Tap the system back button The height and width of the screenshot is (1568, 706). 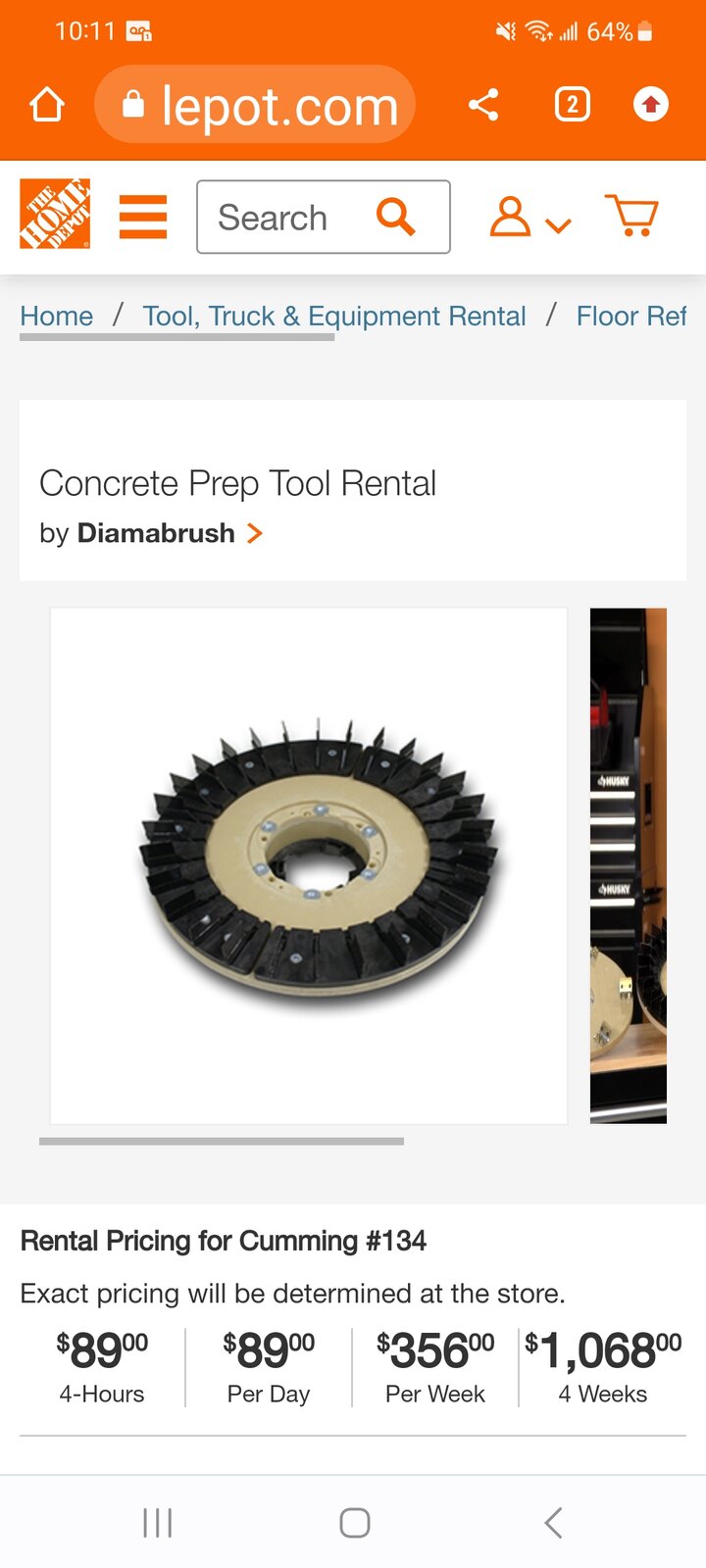click(553, 1523)
